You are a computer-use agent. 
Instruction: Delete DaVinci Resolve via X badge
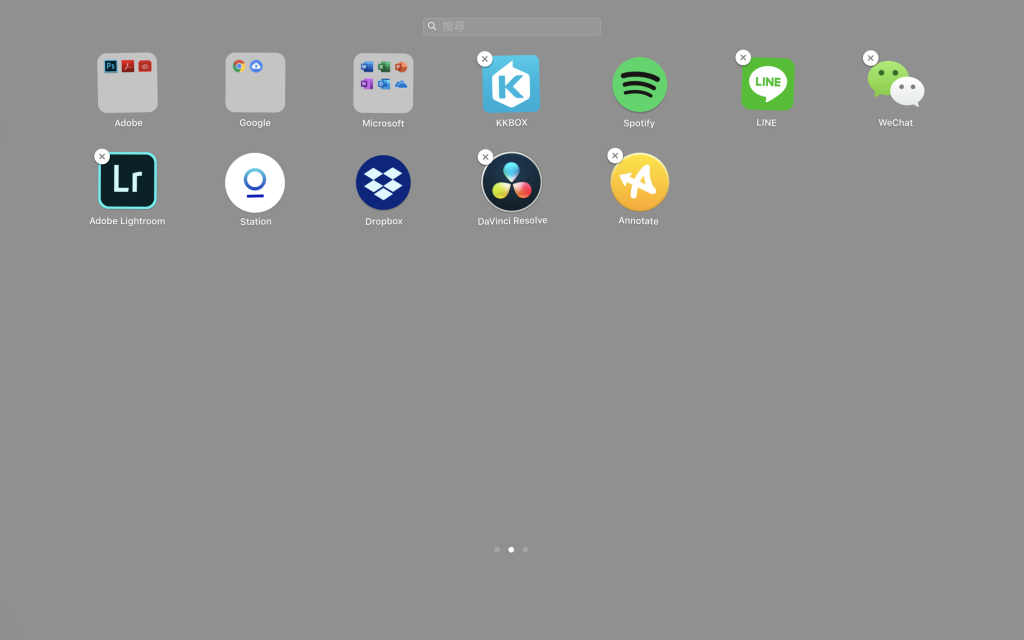point(485,157)
